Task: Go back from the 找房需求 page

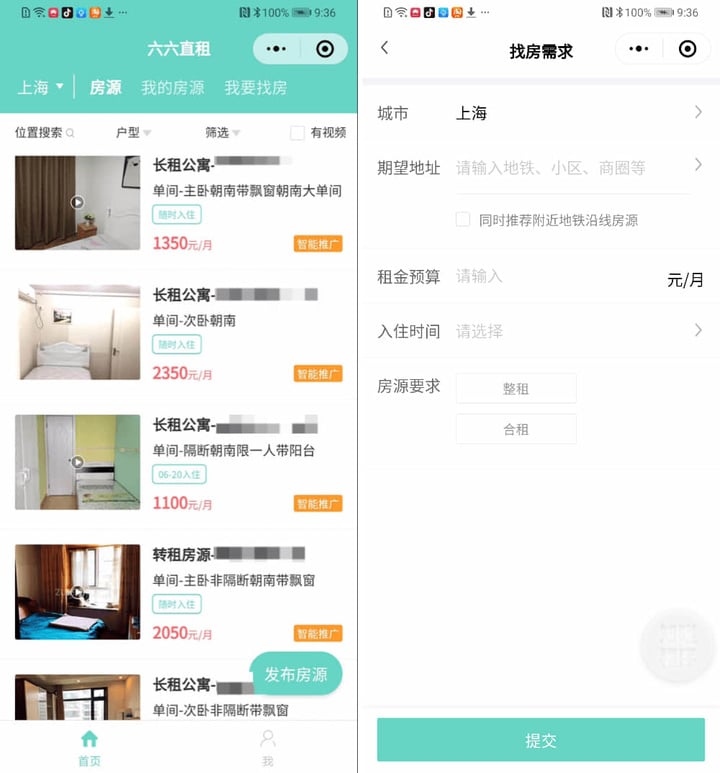Action: coord(385,48)
